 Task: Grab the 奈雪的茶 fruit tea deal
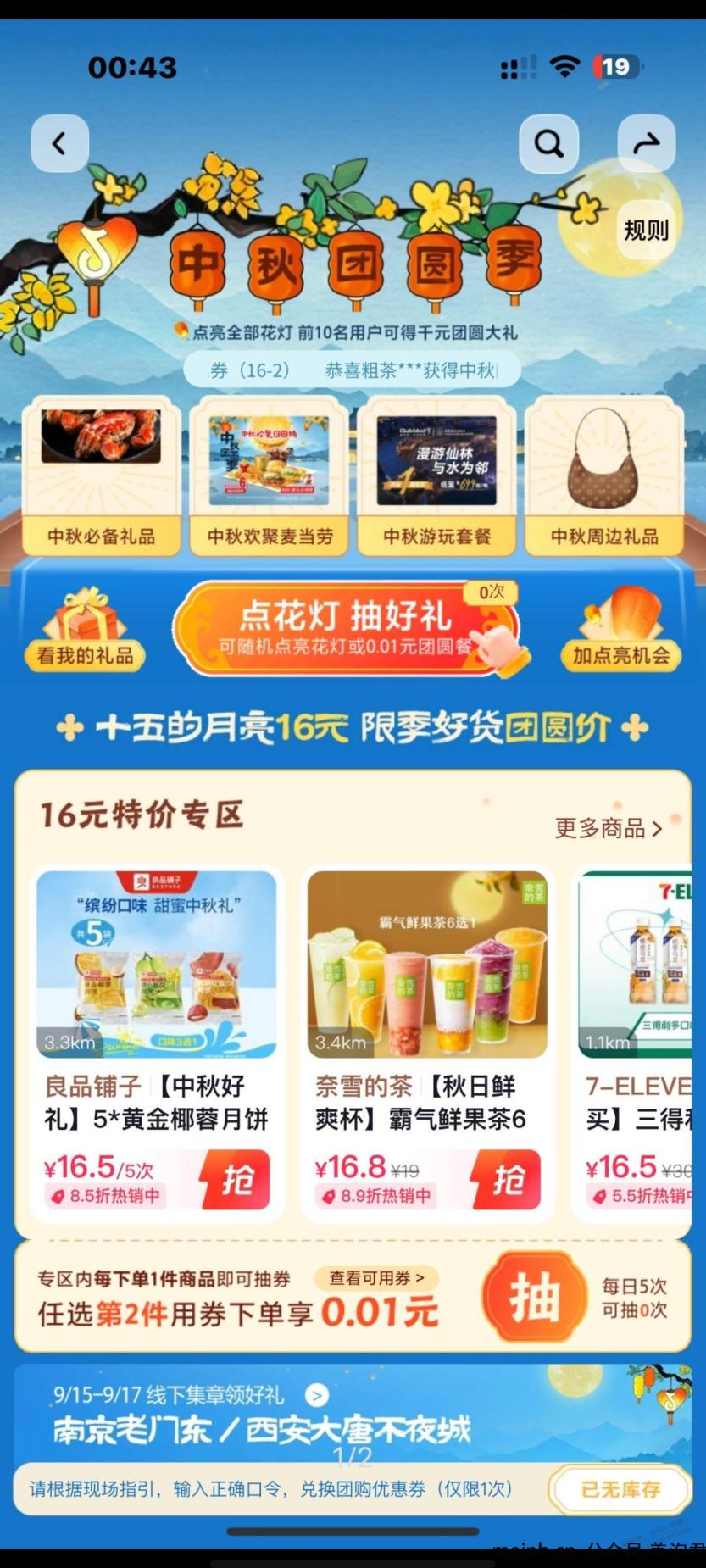pos(508,1179)
